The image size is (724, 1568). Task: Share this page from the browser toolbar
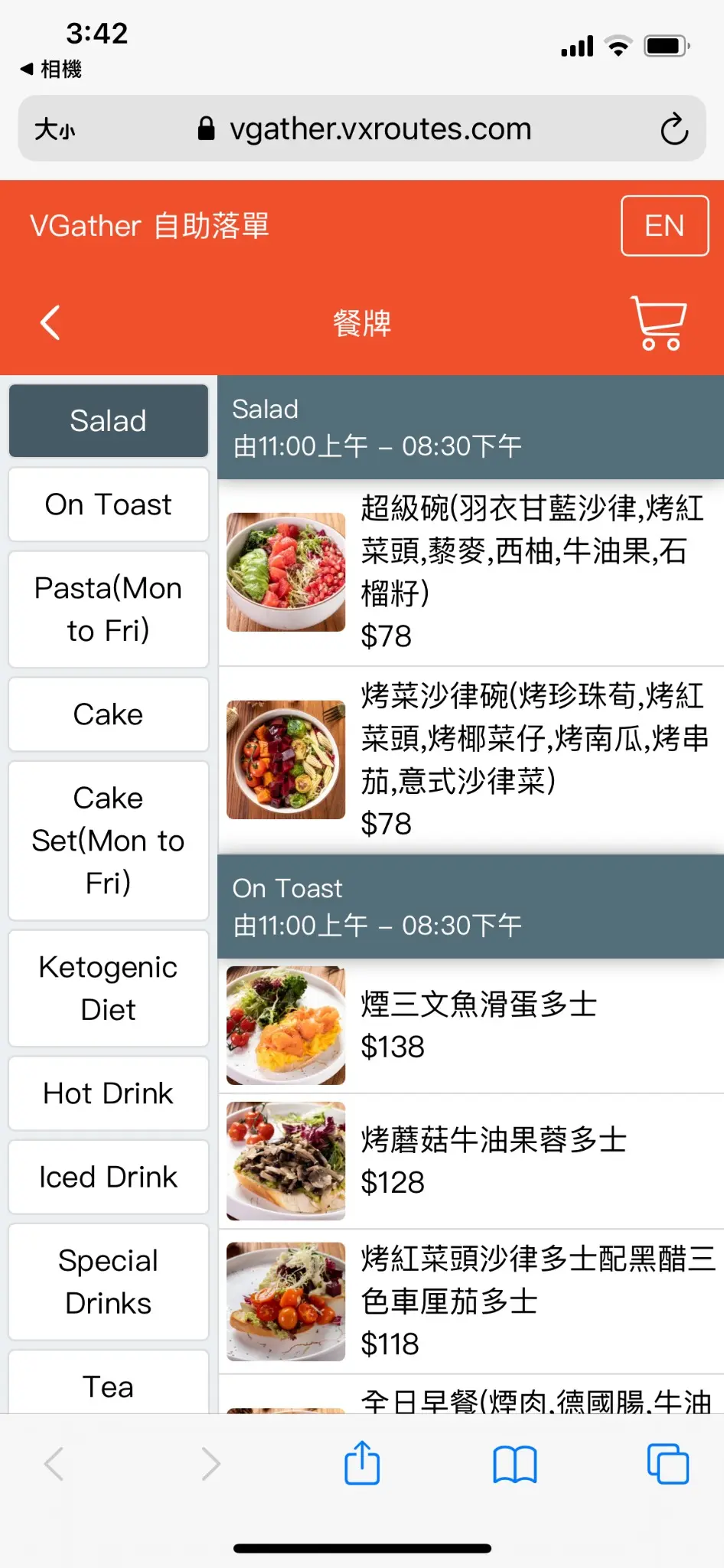coord(362,1463)
